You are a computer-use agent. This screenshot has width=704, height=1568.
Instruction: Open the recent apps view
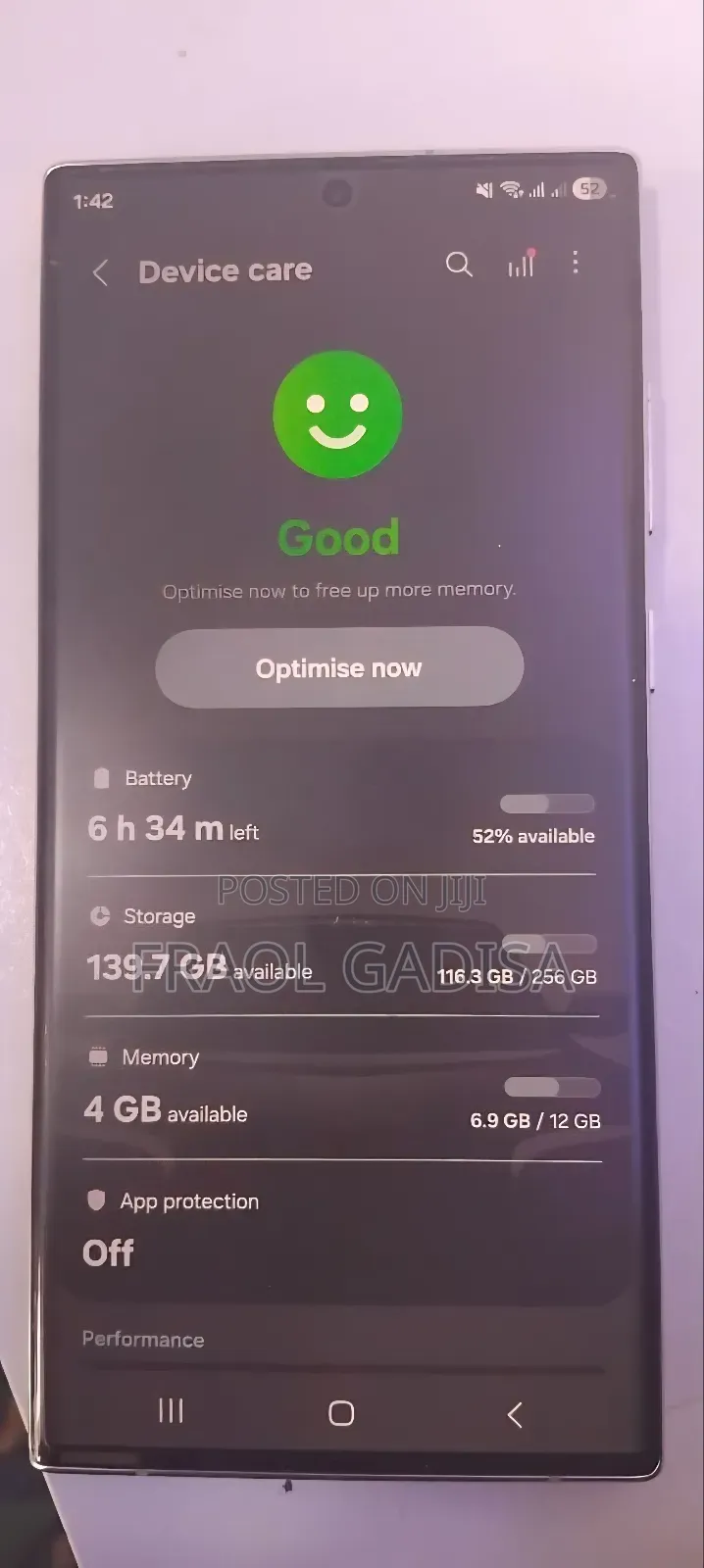point(171,1411)
